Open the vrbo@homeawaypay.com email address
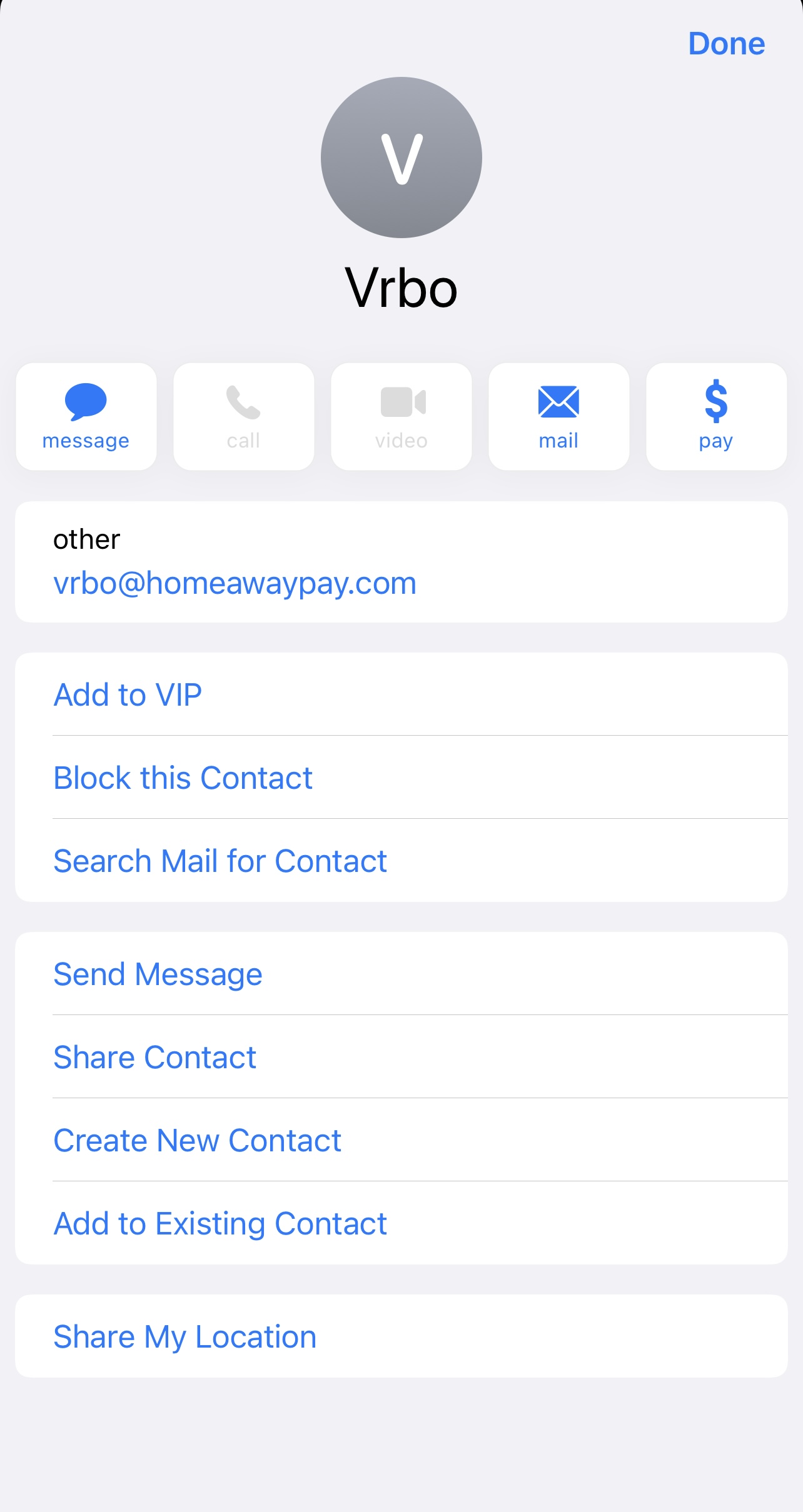Screen dimensions: 803x1512 [235, 583]
